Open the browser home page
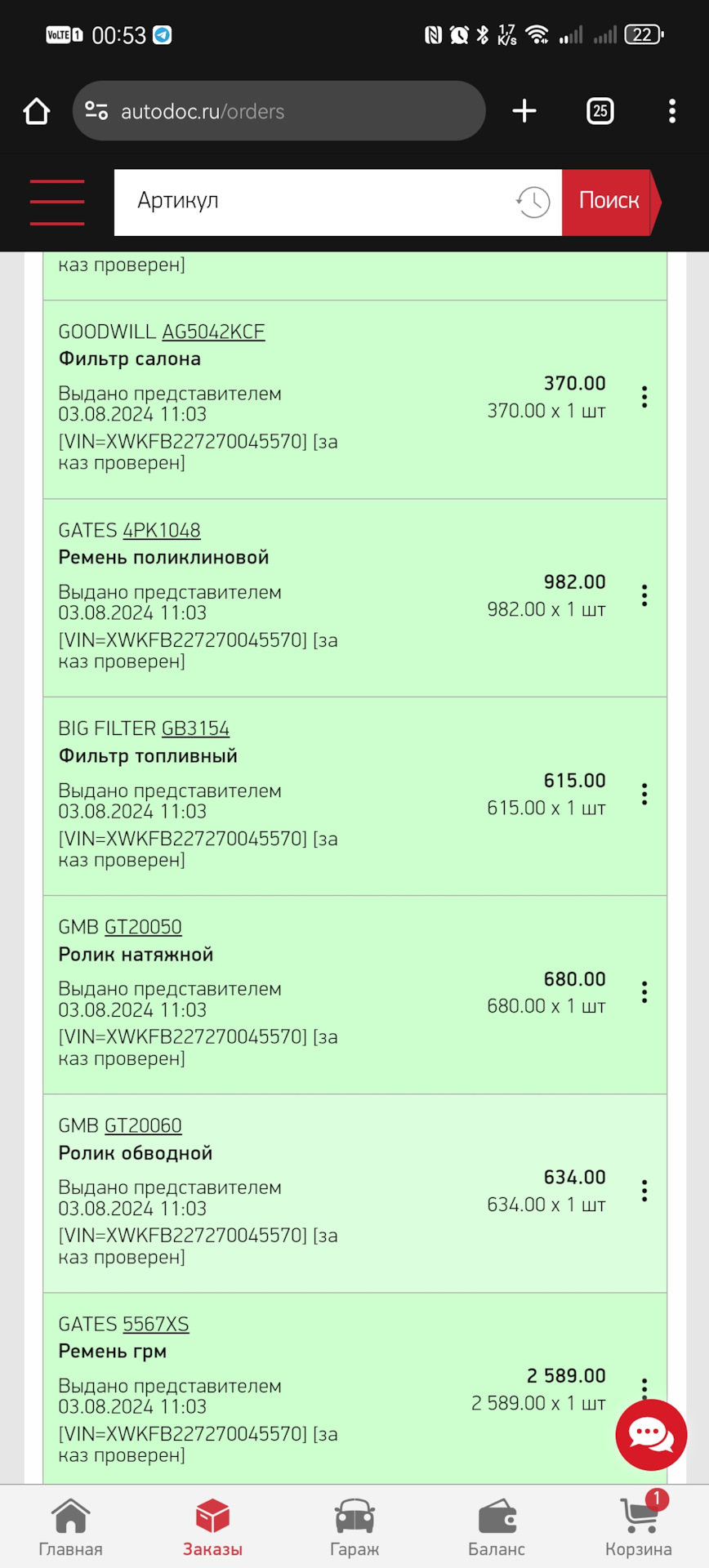Screen dimensions: 709x1568 36,111
